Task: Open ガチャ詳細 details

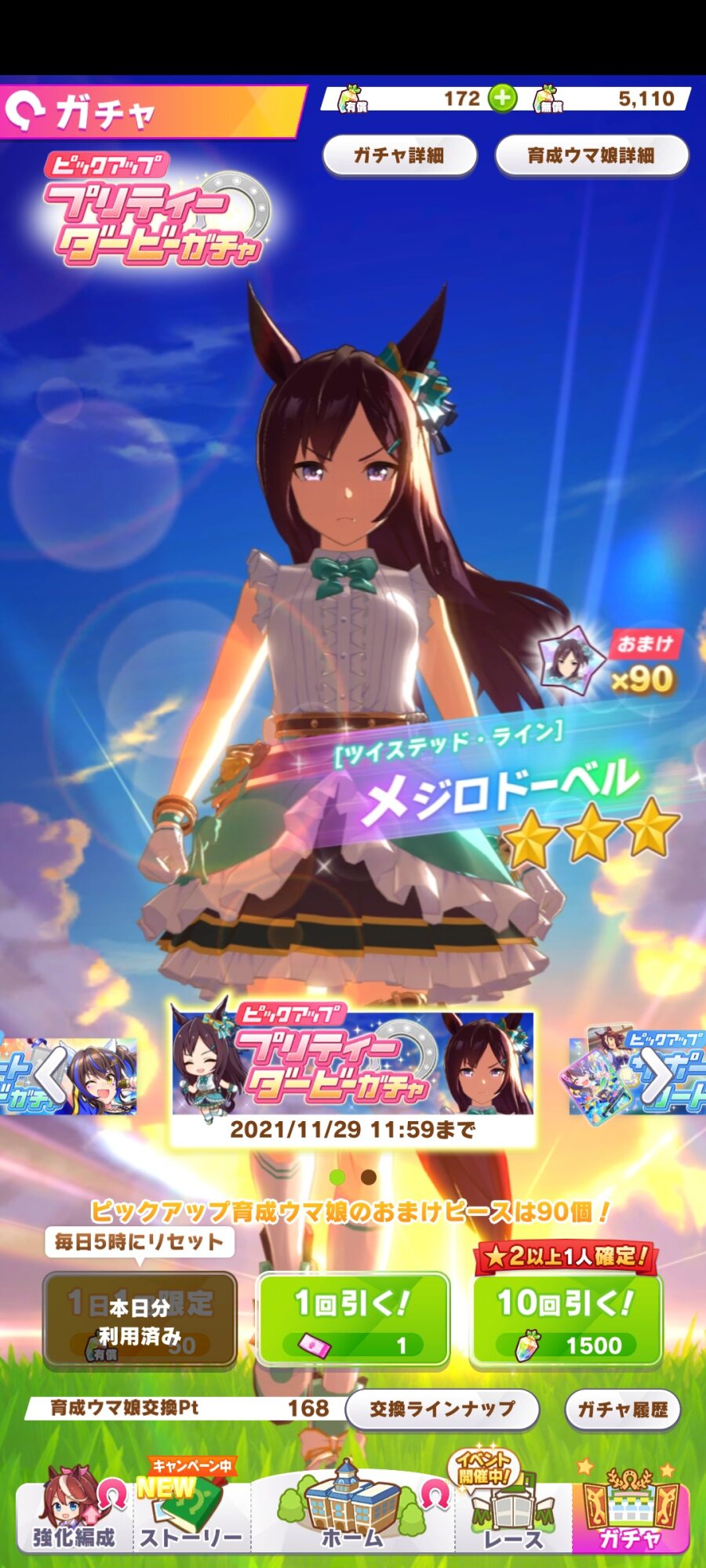Action: (x=399, y=155)
